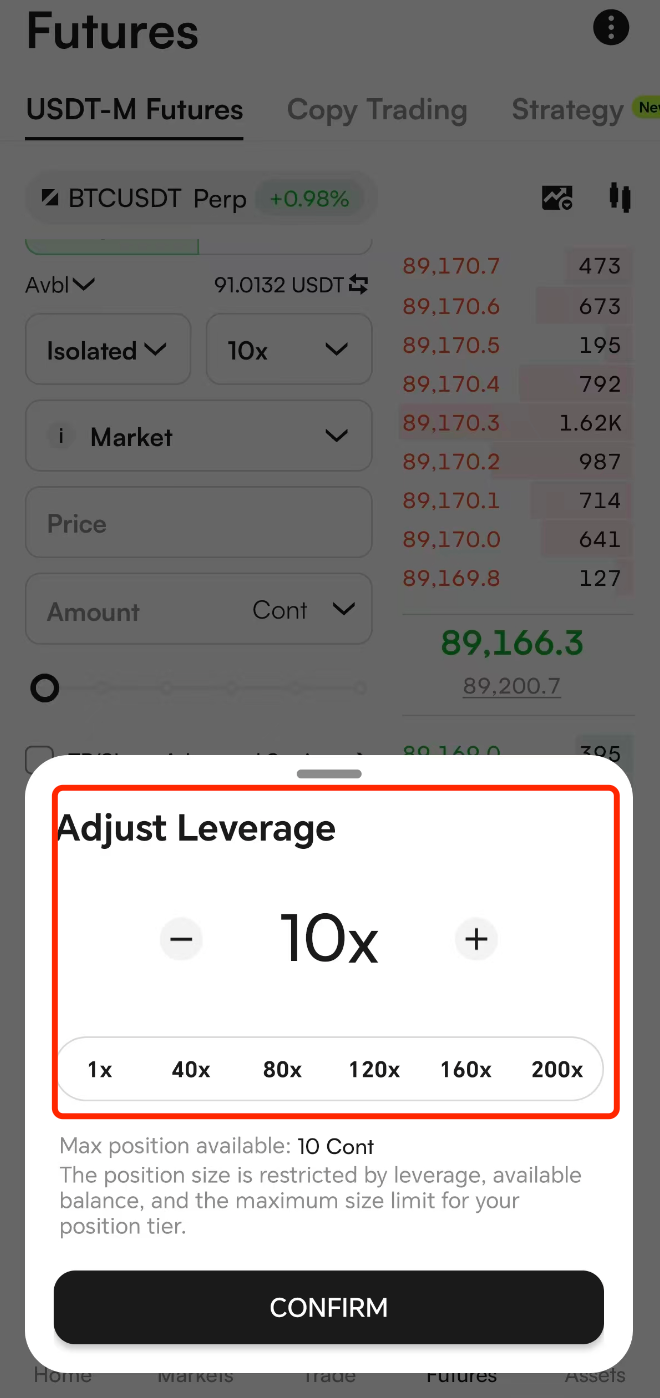Choose the 80x leverage option
Image resolution: width=660 pixels, height=1398 pixels.
282,1069
